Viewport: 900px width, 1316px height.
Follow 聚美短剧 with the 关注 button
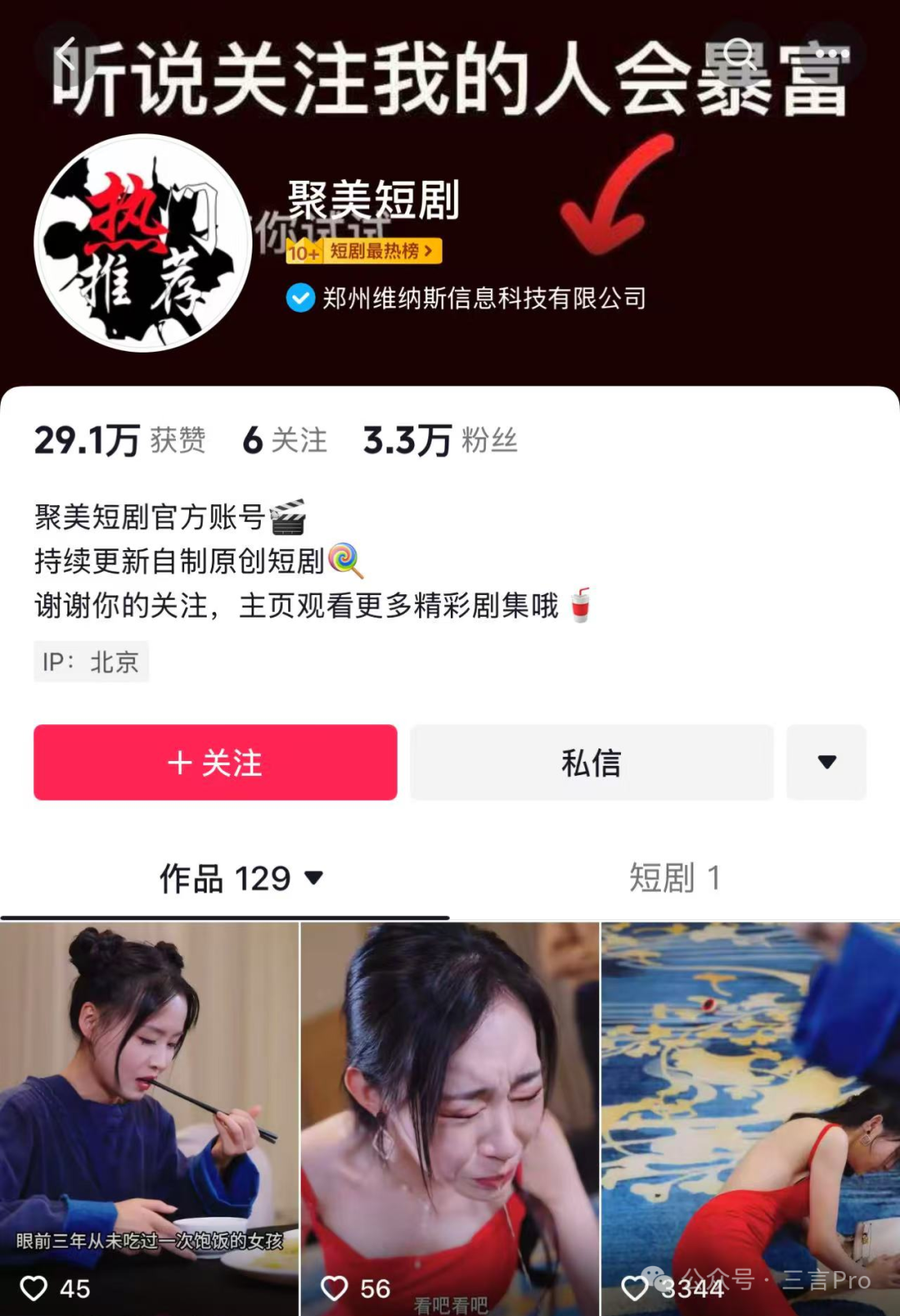click(215, 763)
